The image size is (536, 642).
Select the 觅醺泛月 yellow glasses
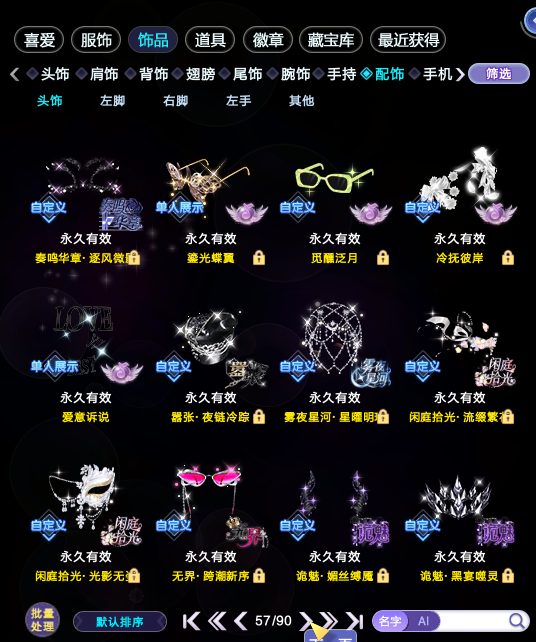tap(335, 209)
